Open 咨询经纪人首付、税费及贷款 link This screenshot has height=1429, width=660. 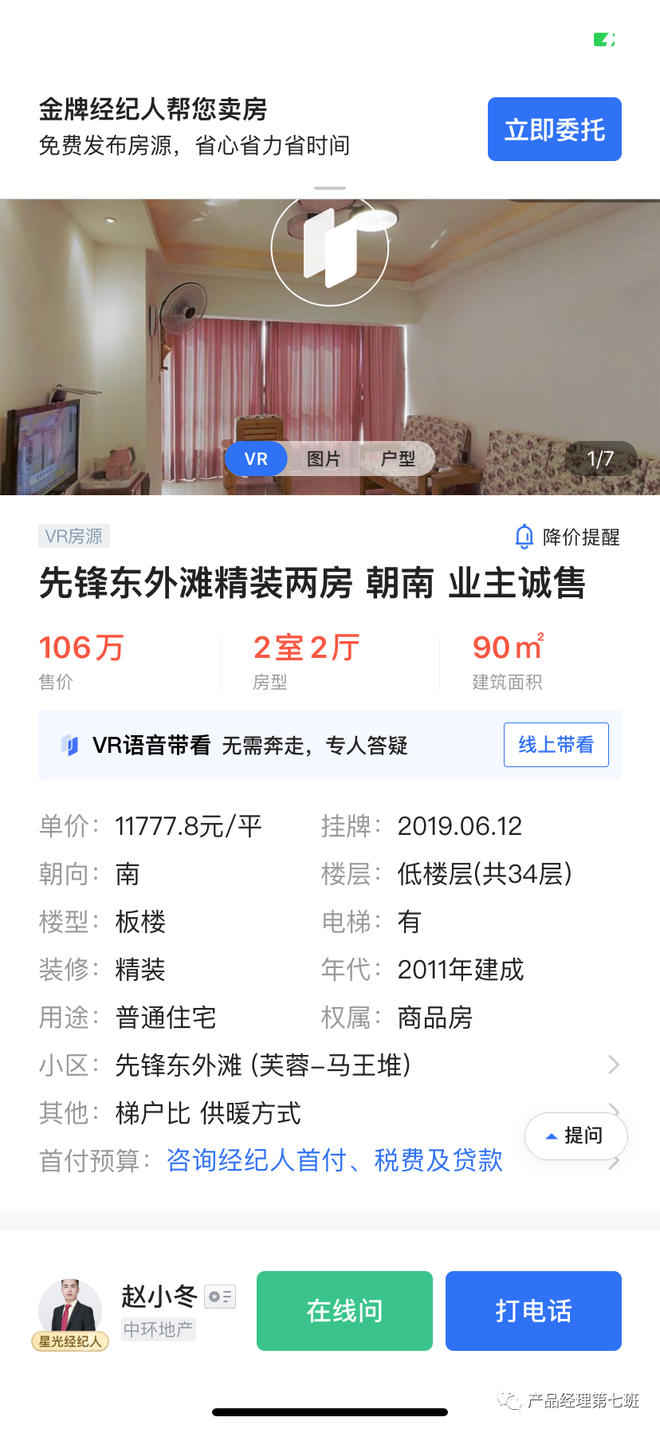tap(334, 1160)
